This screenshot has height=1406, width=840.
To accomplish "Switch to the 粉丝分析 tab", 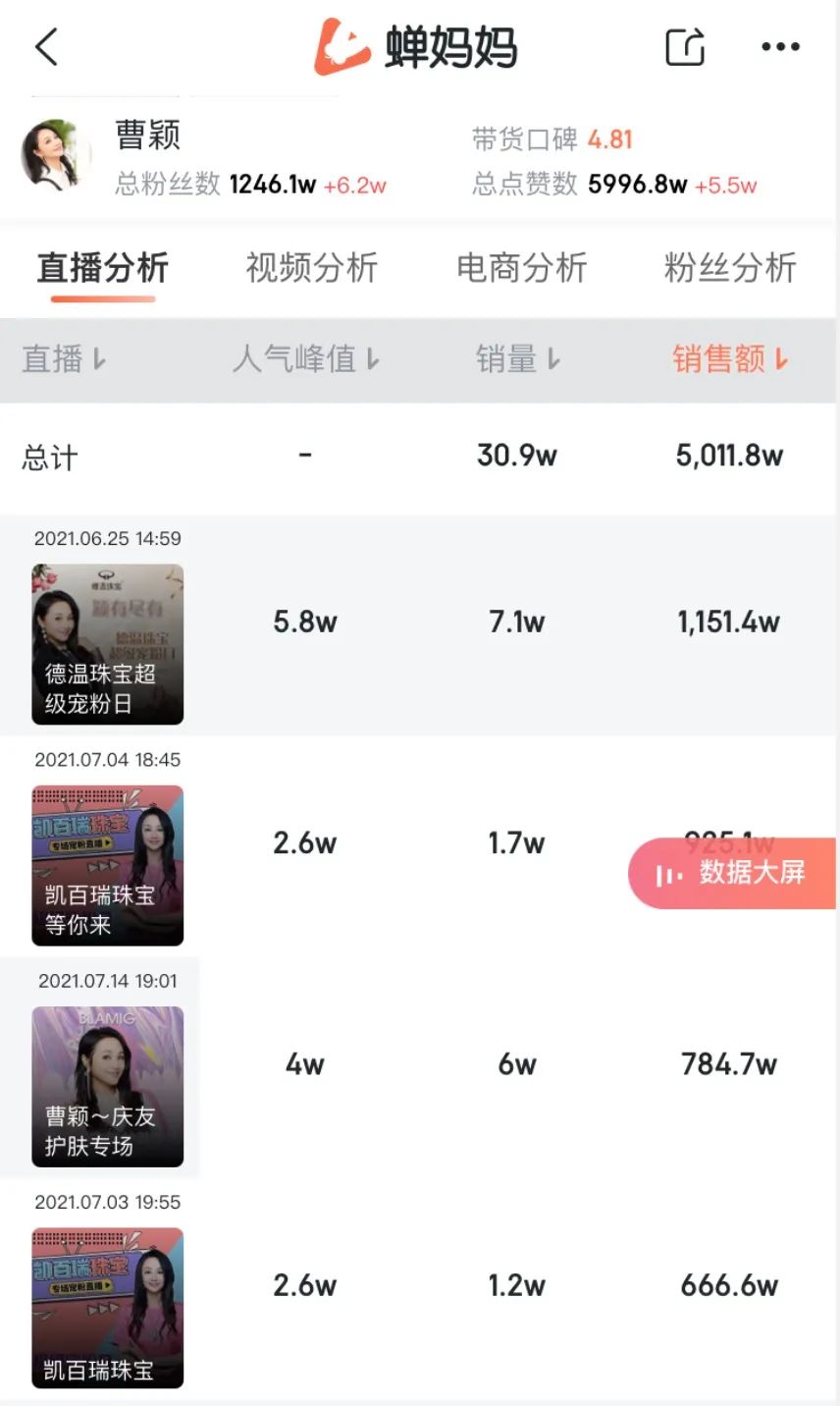I will click(x=729, y=268).
